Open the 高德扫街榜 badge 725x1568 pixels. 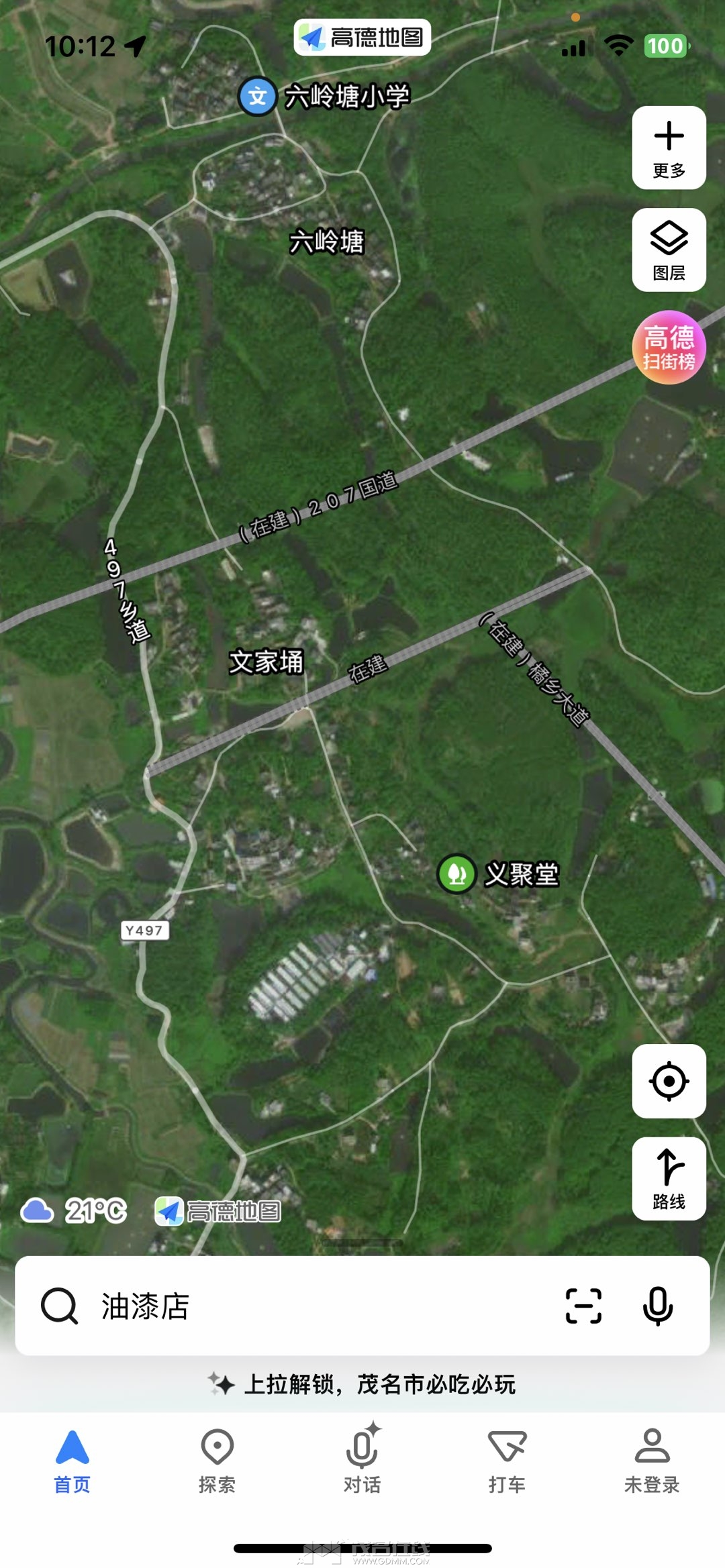coord(669,348)
